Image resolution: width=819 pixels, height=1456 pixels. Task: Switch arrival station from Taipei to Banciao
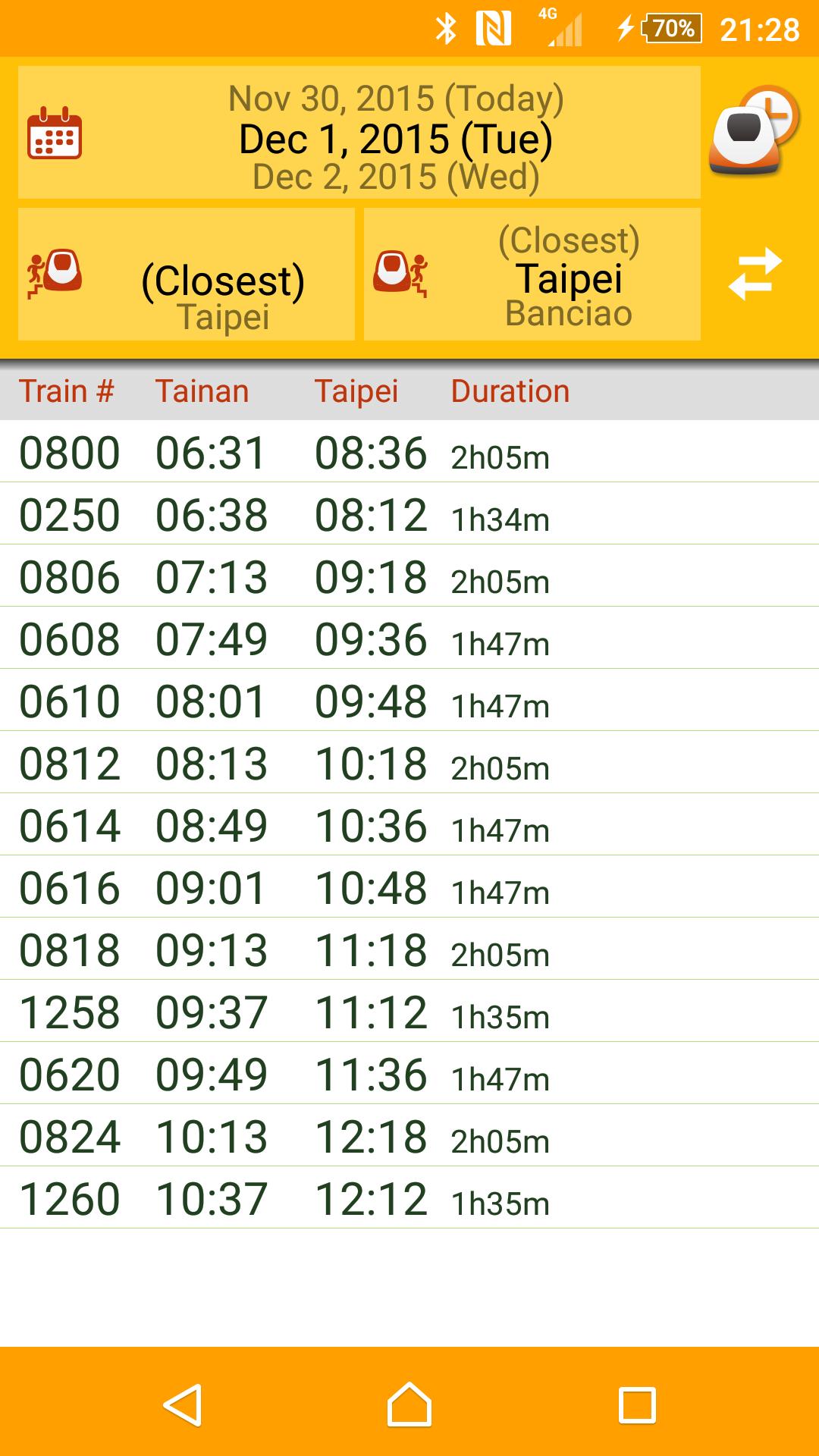tap(569, 311)
